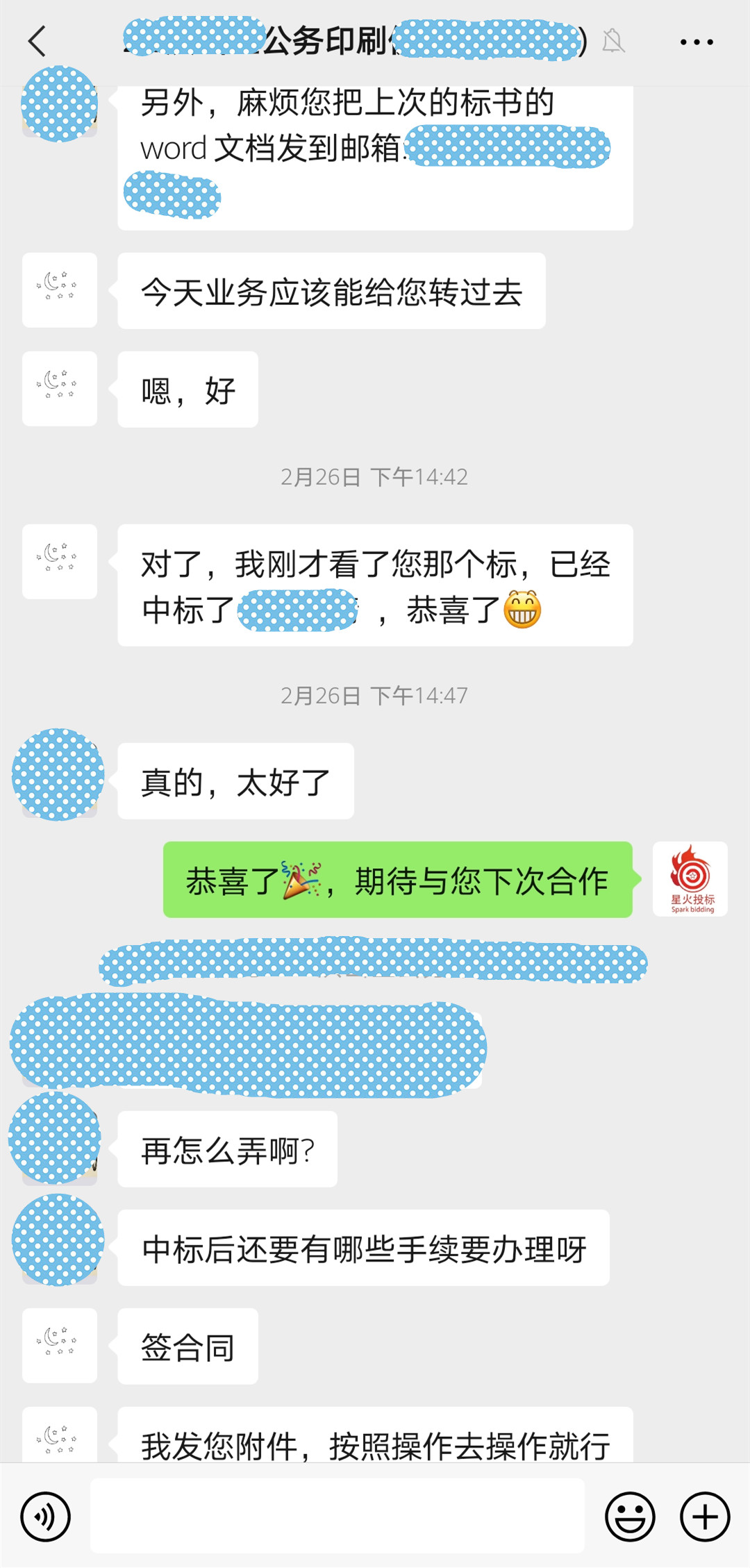Open the emoji sticker panel
Viewport: 750px width, 1568px height.
[x=630, y=1517]
